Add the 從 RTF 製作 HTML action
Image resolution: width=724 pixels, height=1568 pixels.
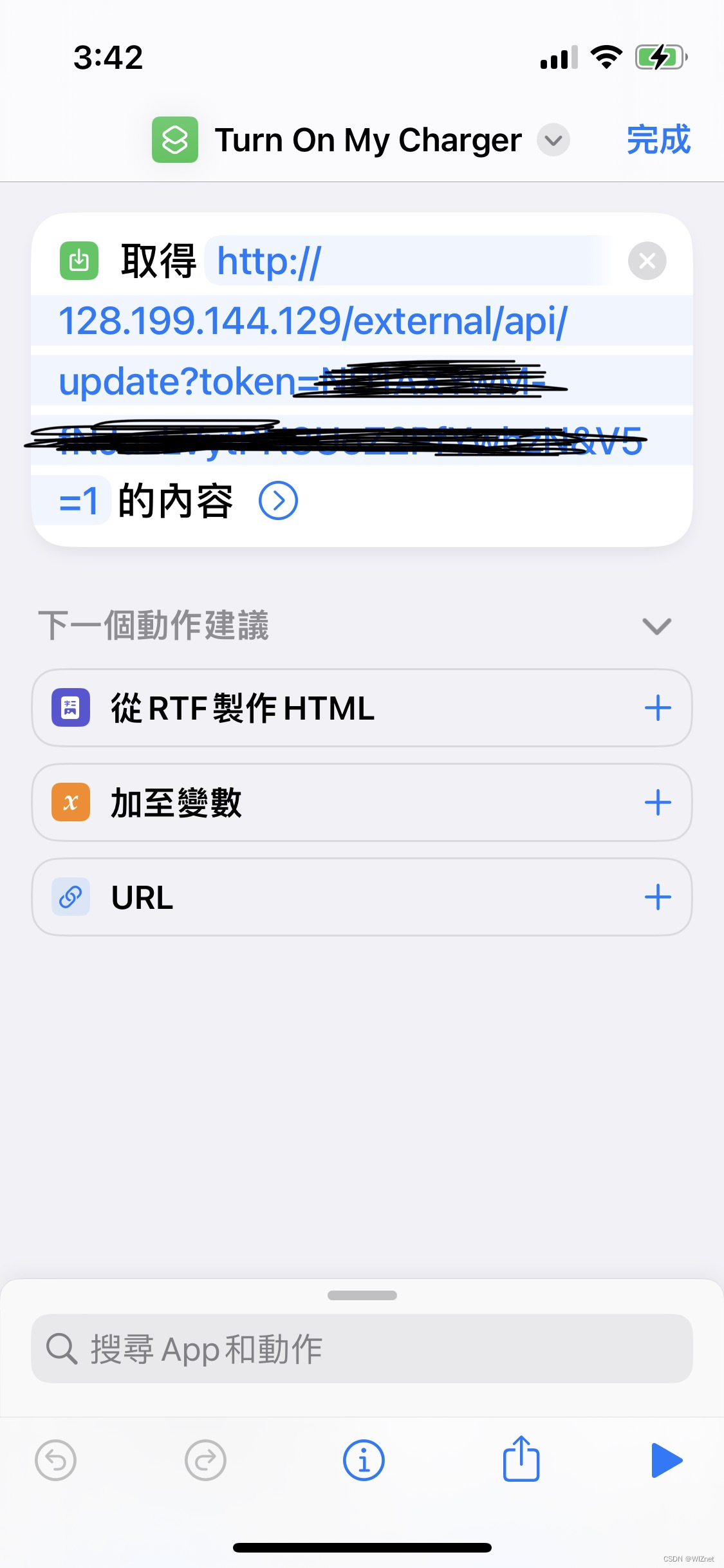[658, 708]
